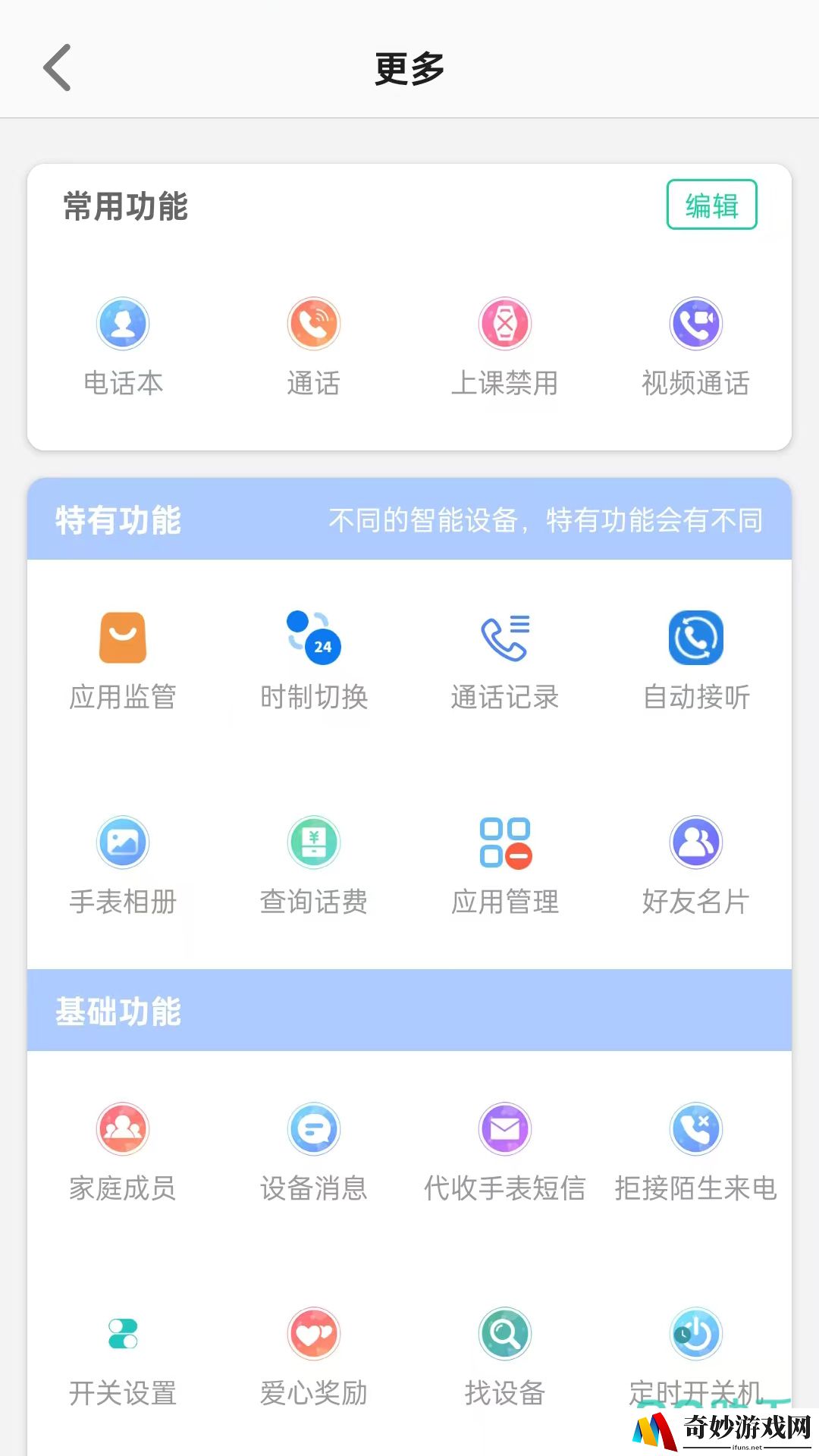The width and height of the screenshot is (819, 1456).
Task: Open 应用管理 app management
Action: click(505, 866)
